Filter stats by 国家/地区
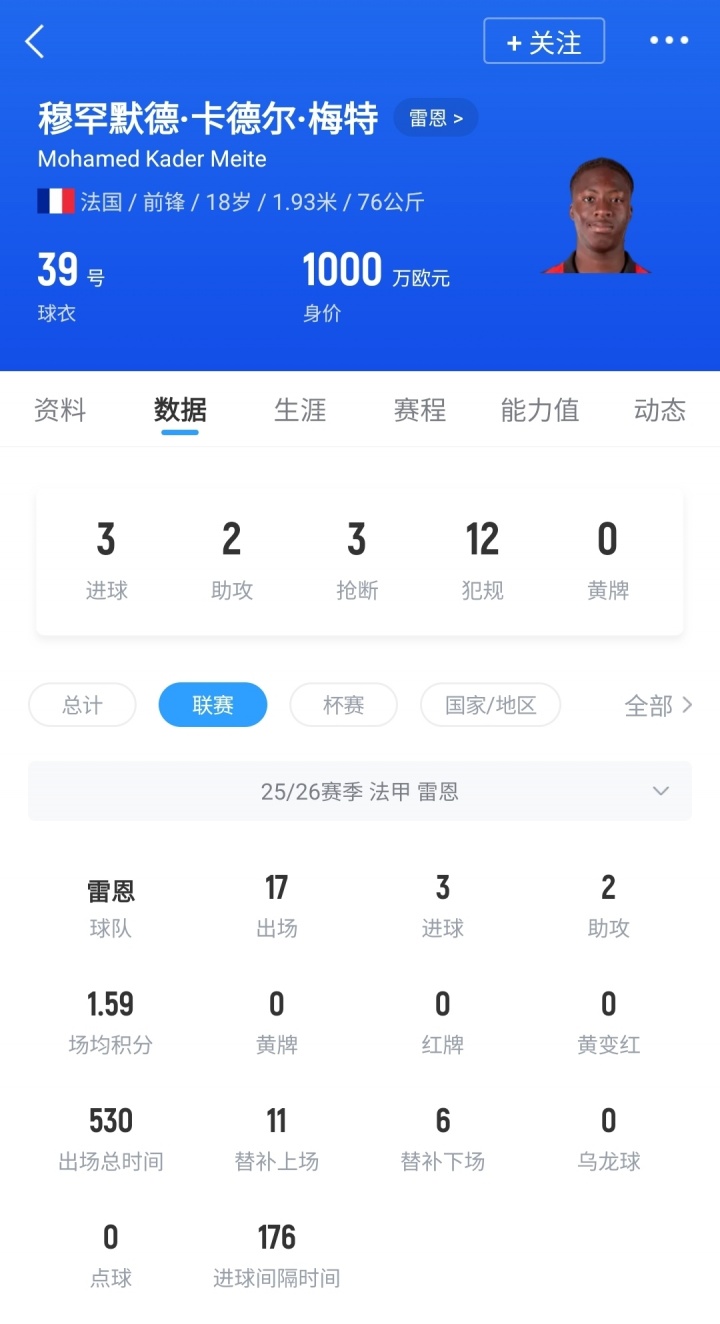Viewport: 720px width, 1324px height. (x=490, y=705)
